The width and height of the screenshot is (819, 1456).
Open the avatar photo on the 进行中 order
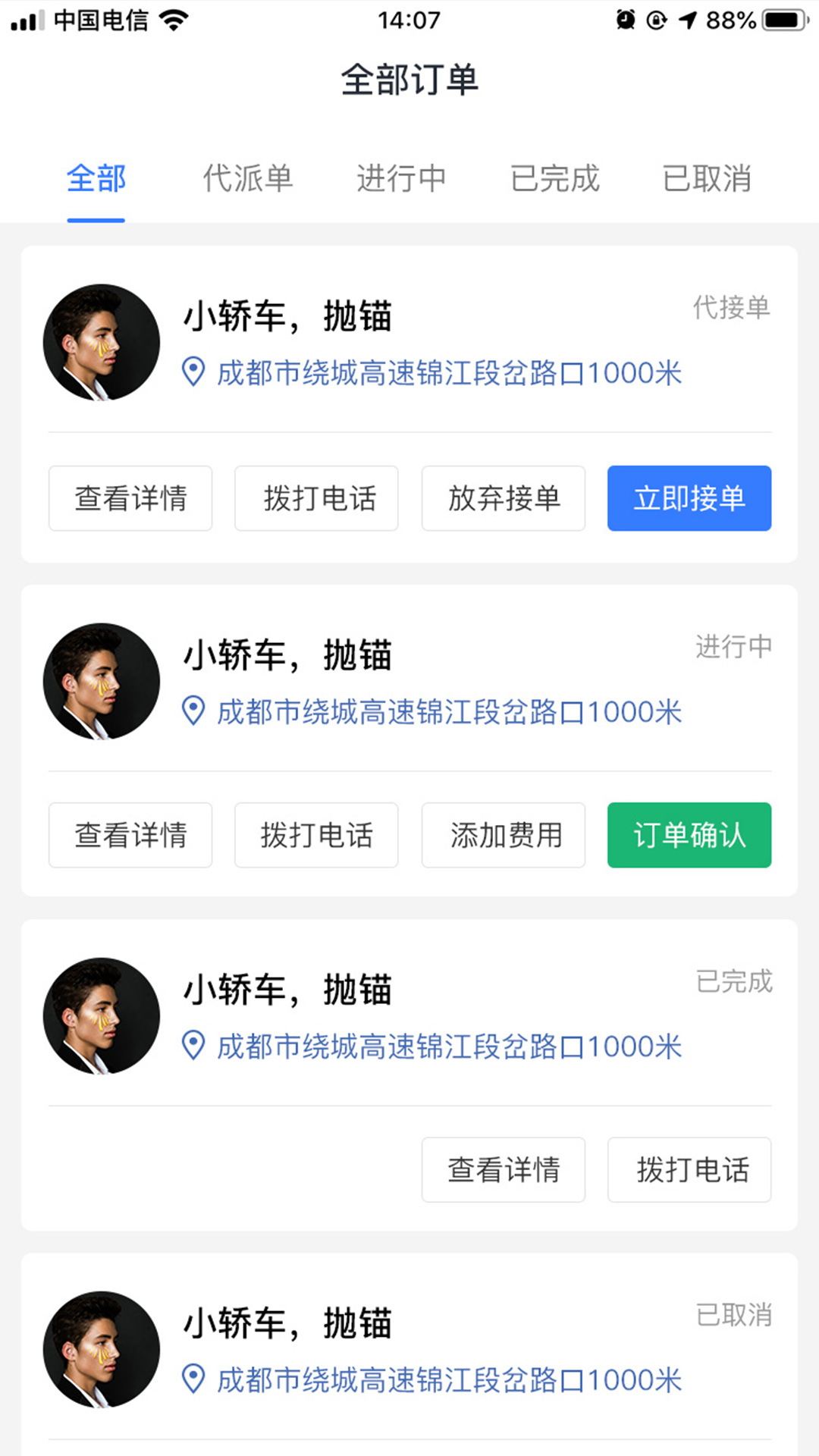point(101,681)
